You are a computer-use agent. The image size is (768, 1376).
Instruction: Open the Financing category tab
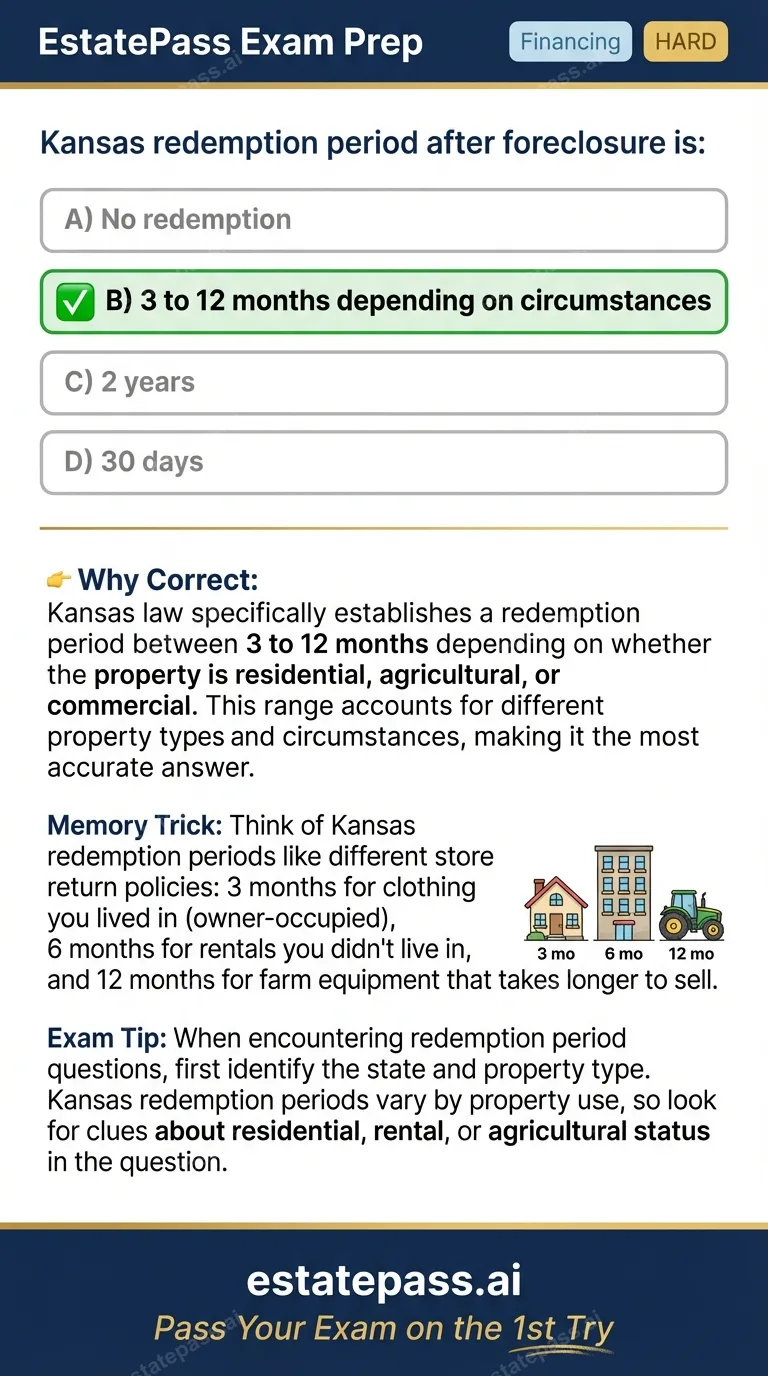tap(569, 41)
